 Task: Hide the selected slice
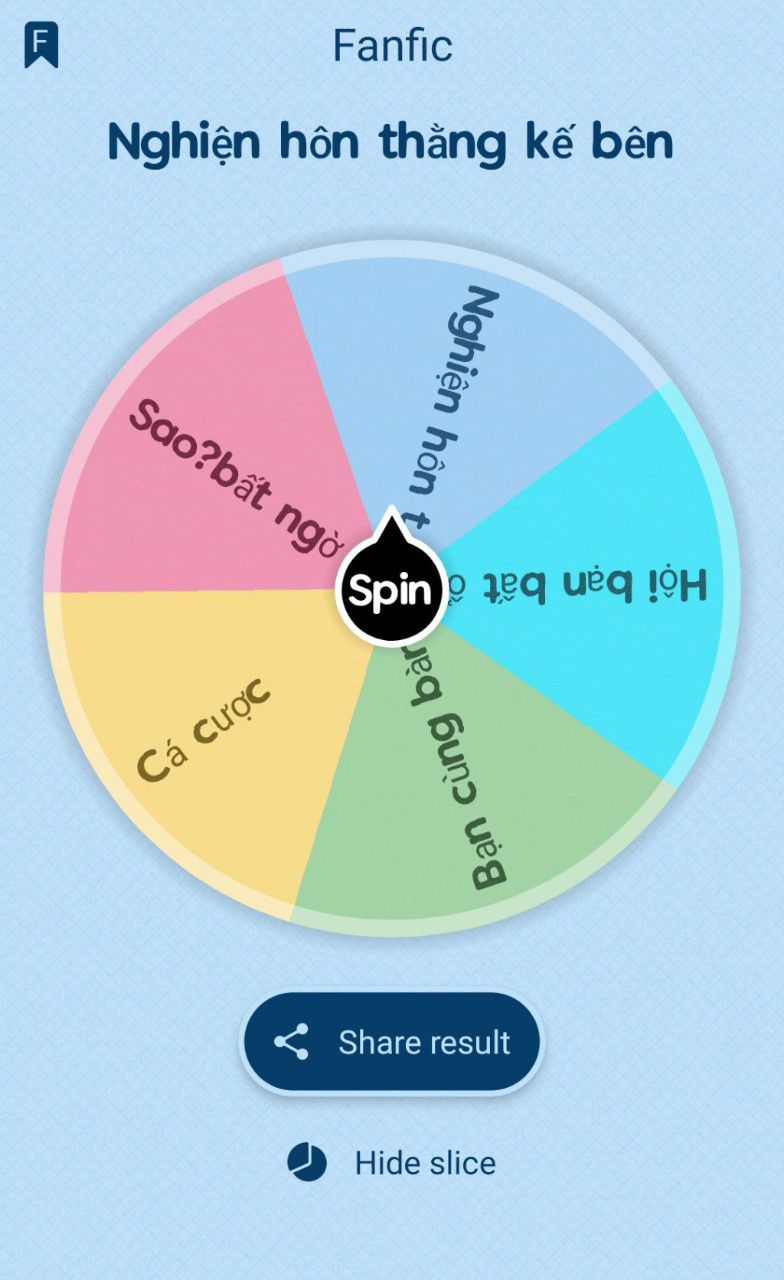392,1163
